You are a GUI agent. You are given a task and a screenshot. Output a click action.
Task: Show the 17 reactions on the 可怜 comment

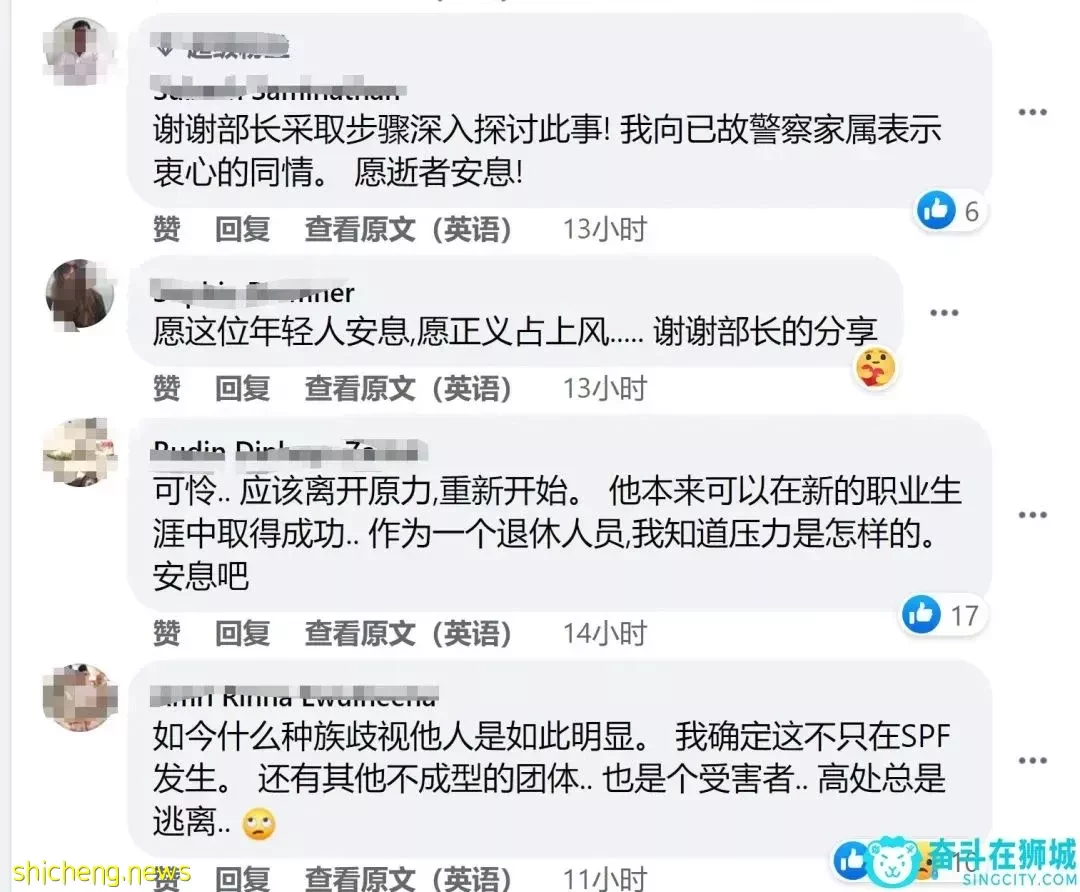(x=944, y=614)
